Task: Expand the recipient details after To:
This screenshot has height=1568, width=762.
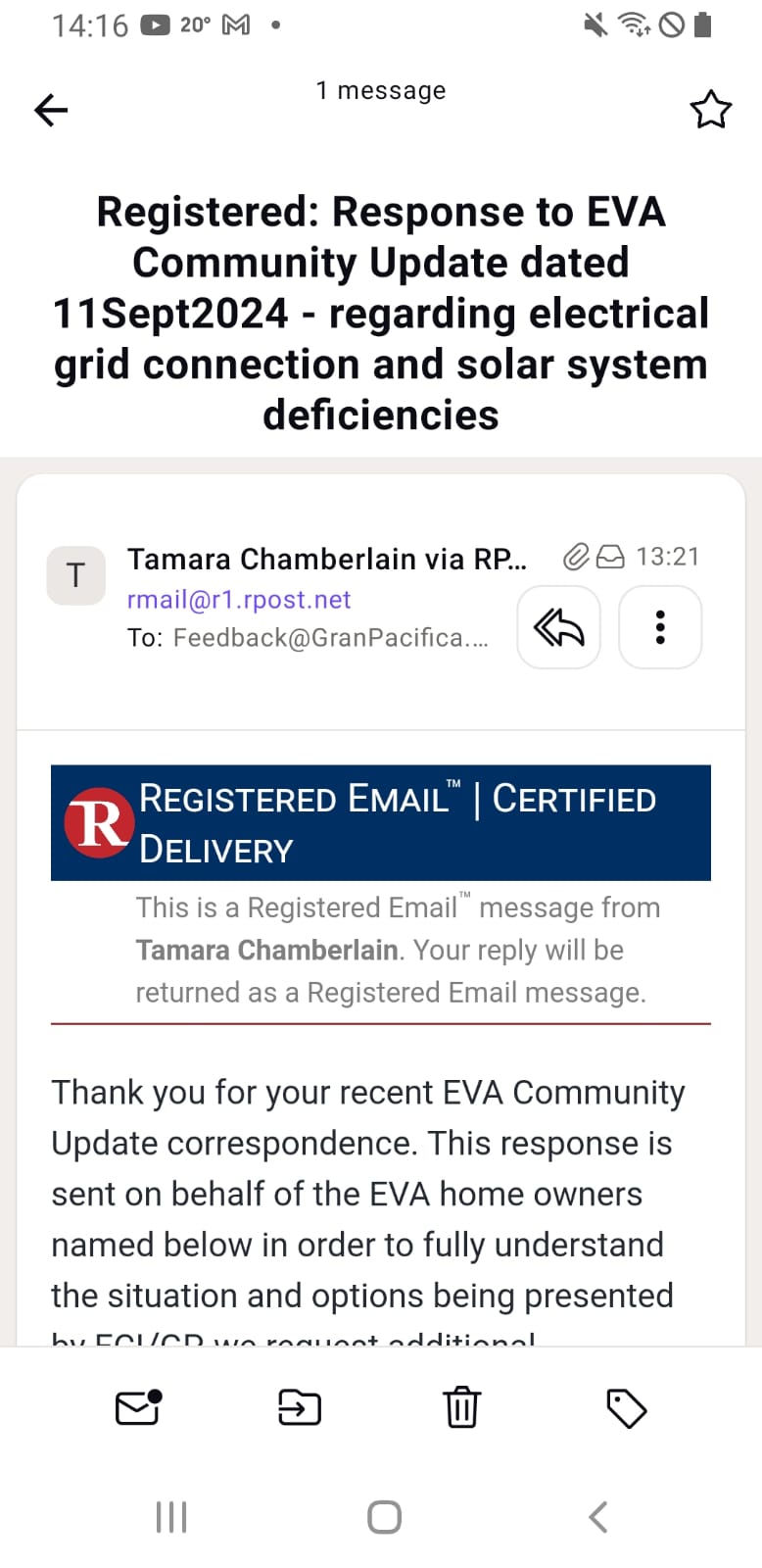Action: pyautogui.click(x=329, y=638)
